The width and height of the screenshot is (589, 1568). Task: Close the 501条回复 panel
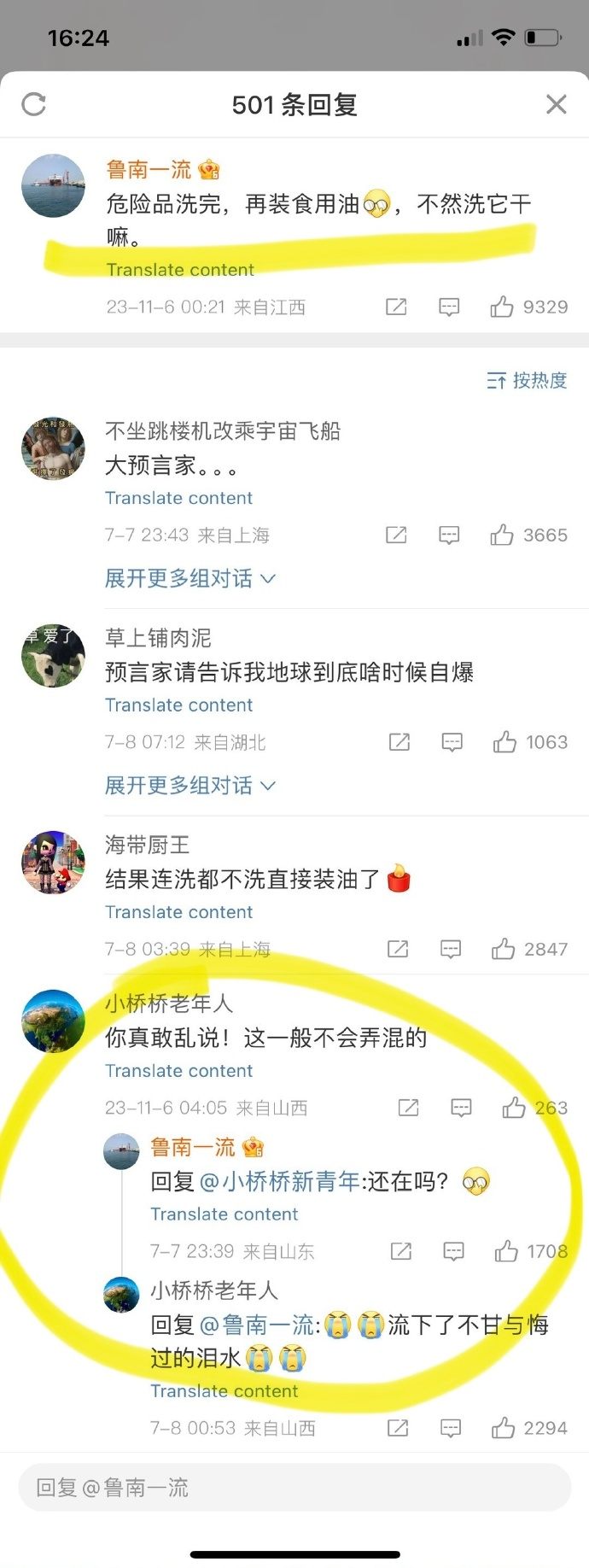click(x=556, y=104)
